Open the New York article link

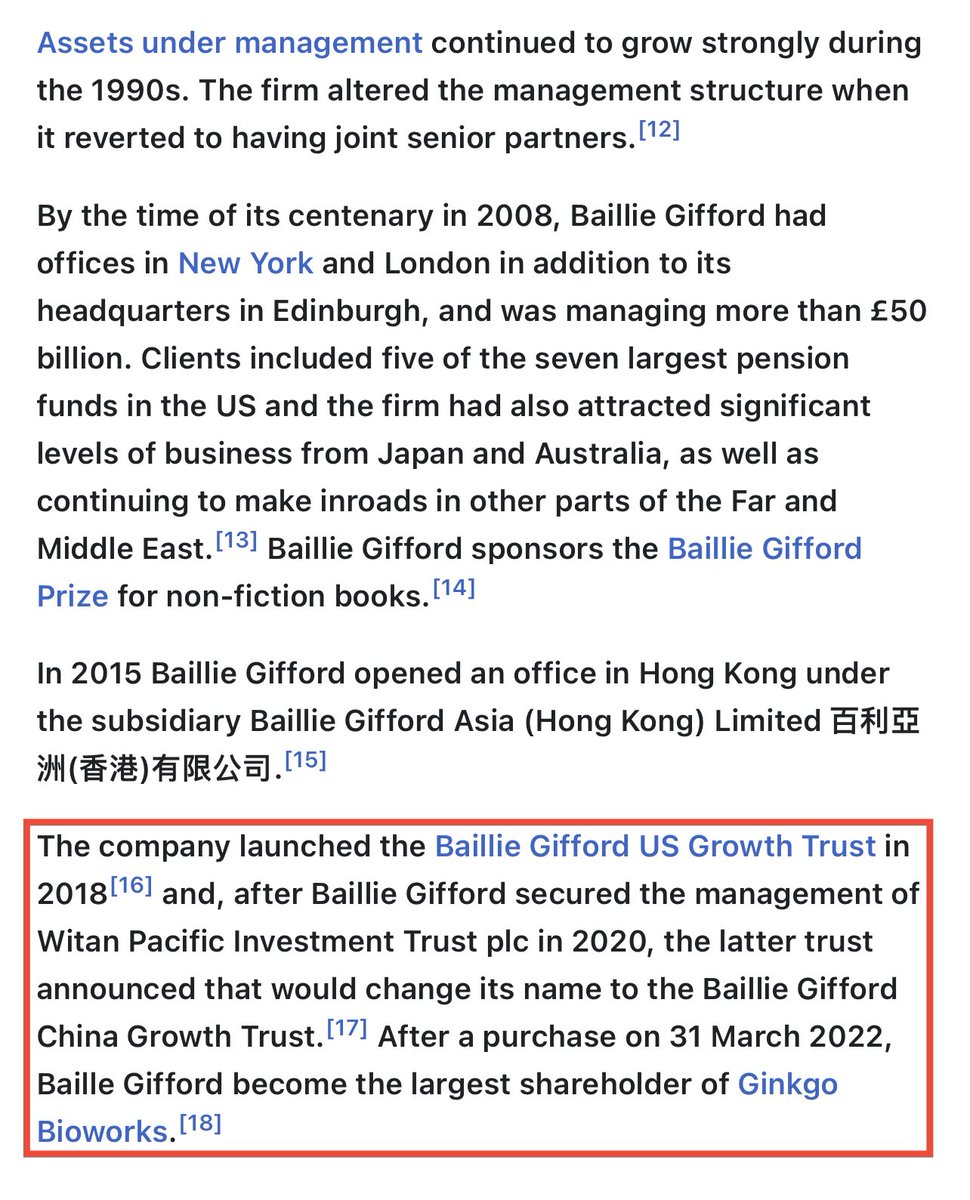pyautogui.click(x=245, y=264)
